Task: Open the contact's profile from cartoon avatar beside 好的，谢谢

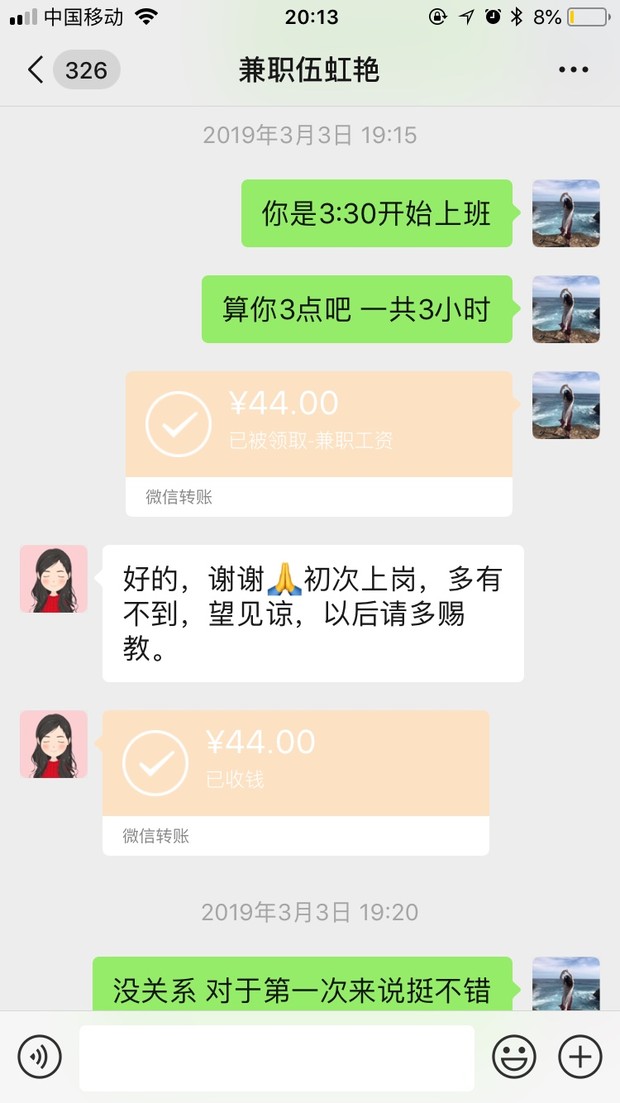Action: [54, 579]
